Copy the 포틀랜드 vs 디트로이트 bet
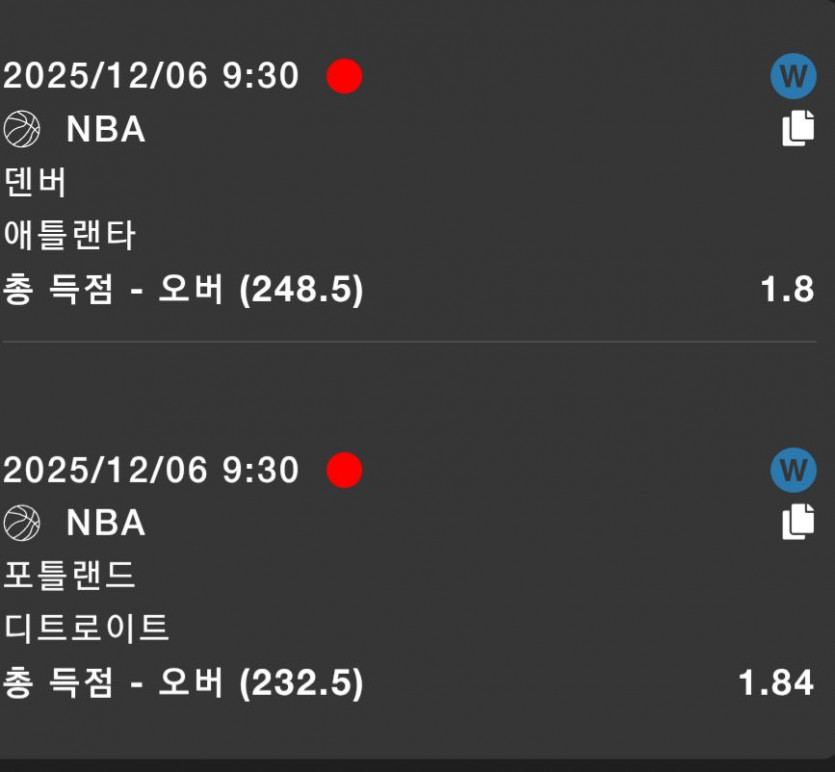The height and width of the screenshot is (772, 835). pos(797,522)
